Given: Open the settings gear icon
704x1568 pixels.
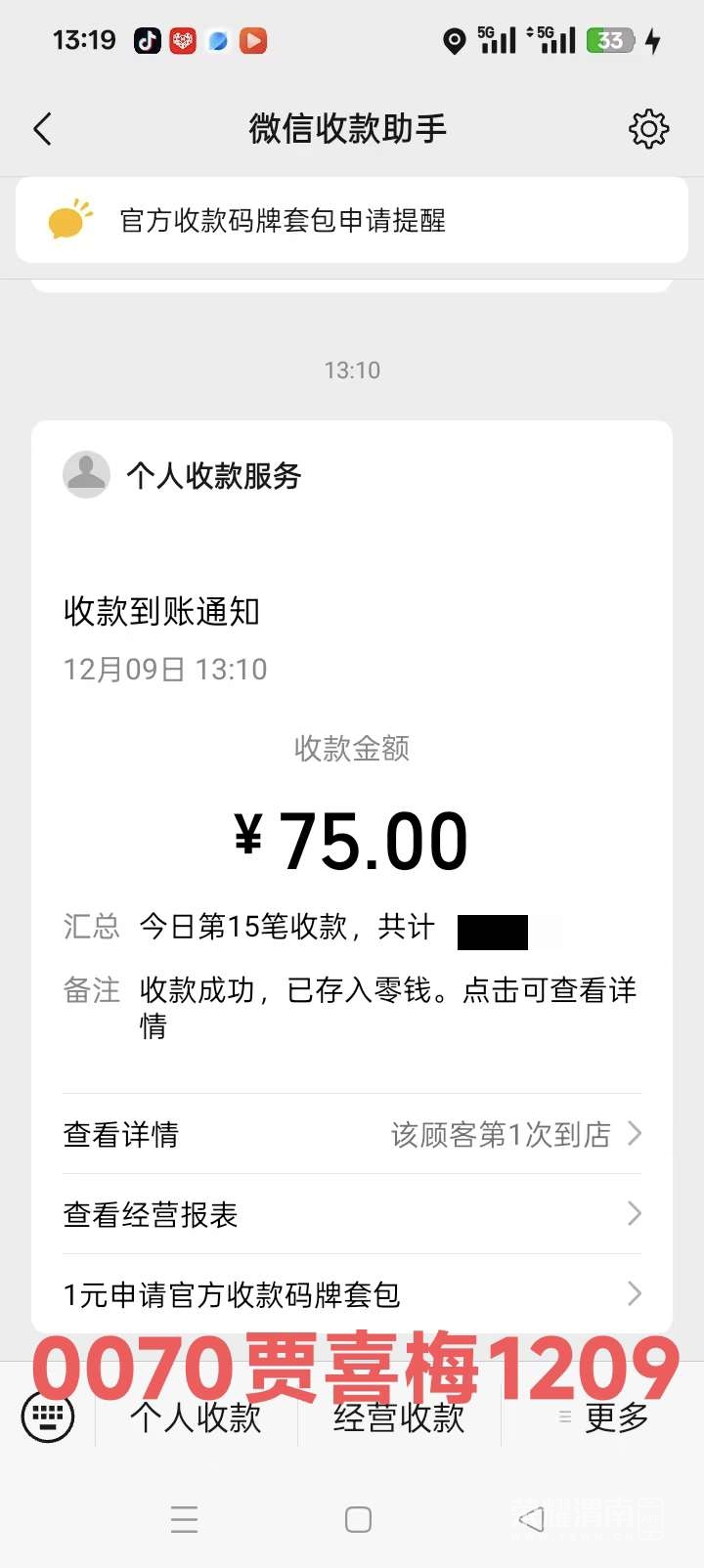Looking at the screenshot, I should [648, 129].
